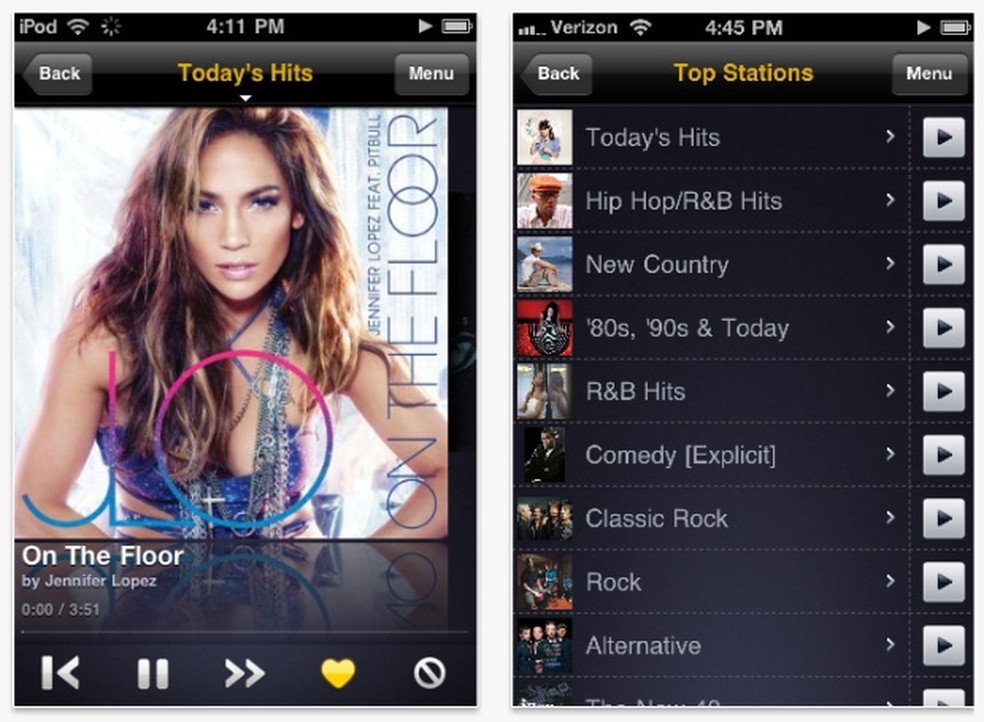The height and width of the screenshot is (722, 984).
Task: Open the Today's Hits station row
Action: point(710,138)
